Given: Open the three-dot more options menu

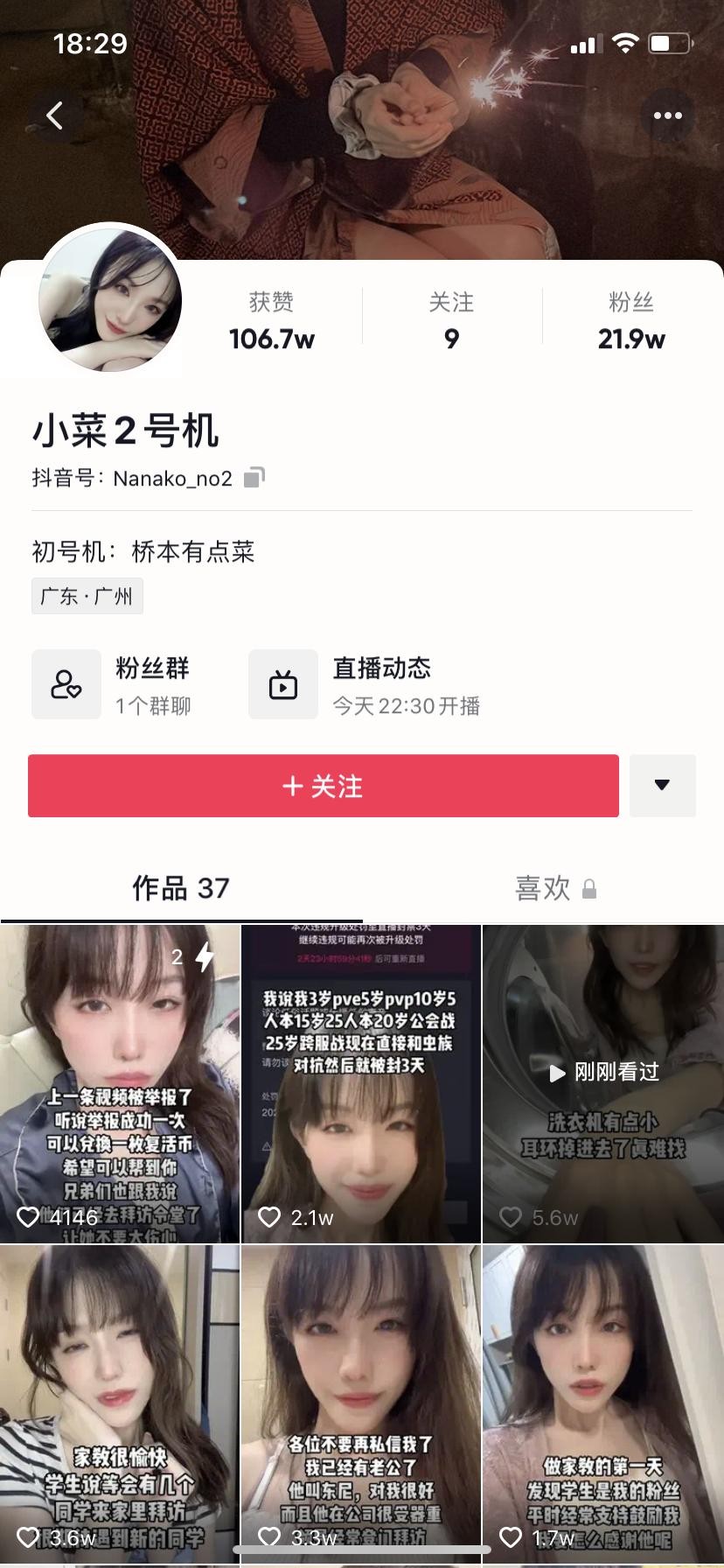Looking at the screenshot, I should click(667, 115).
